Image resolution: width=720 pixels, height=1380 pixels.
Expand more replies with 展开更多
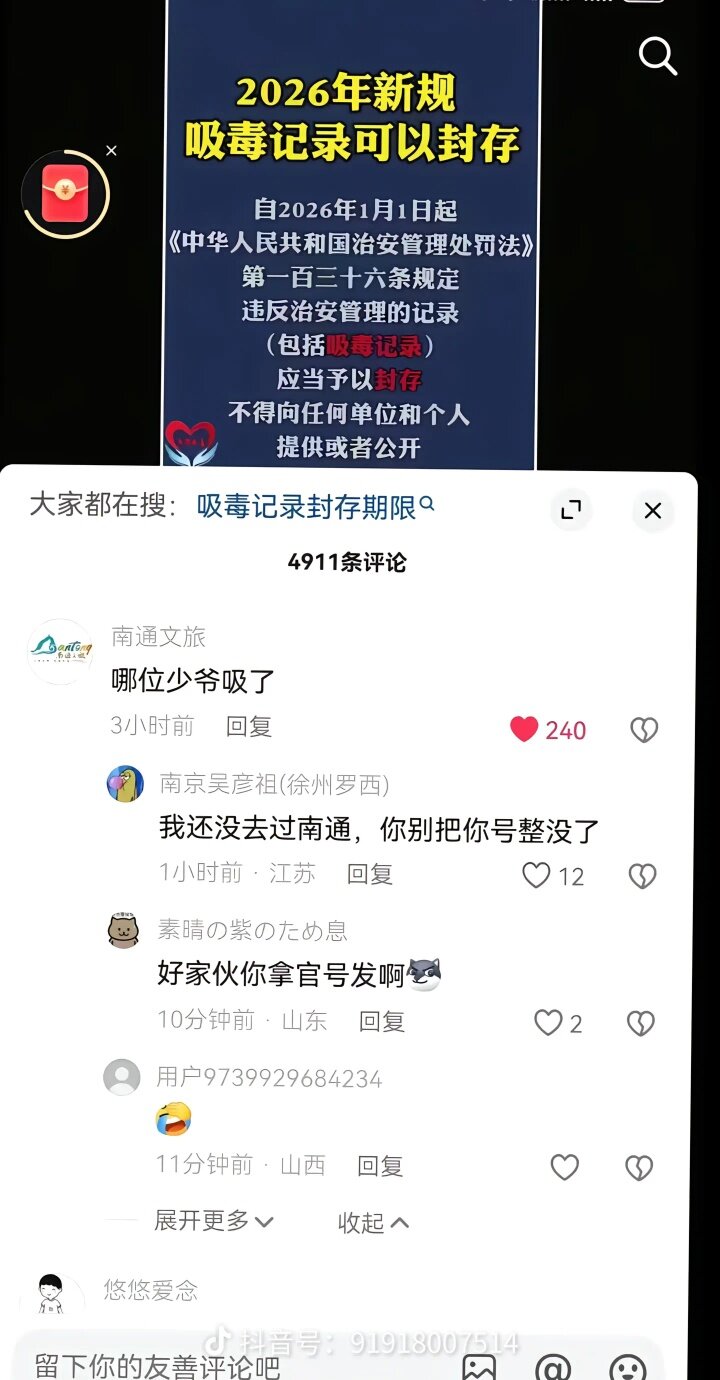point(213,1221)
